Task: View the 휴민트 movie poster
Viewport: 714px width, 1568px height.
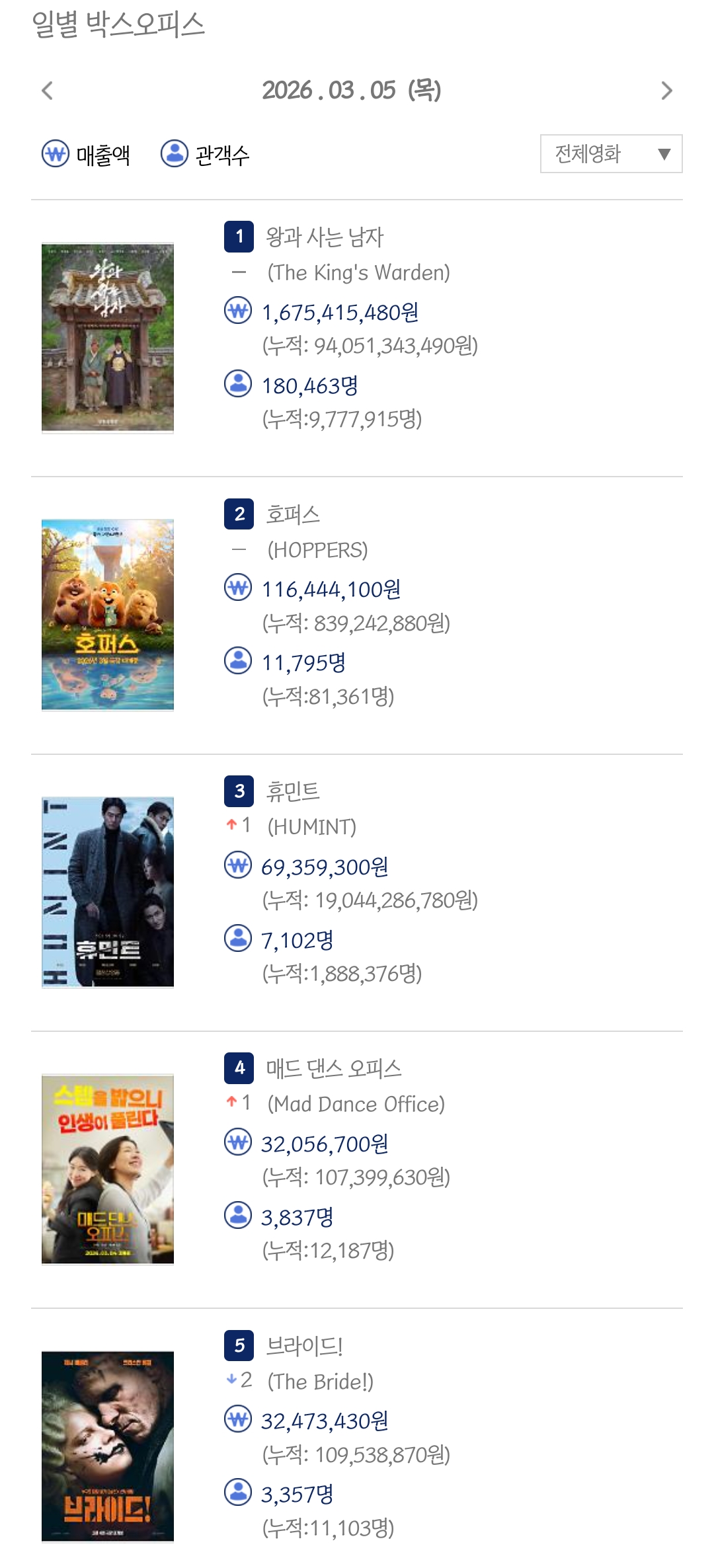Action: (x=108, y=892)
